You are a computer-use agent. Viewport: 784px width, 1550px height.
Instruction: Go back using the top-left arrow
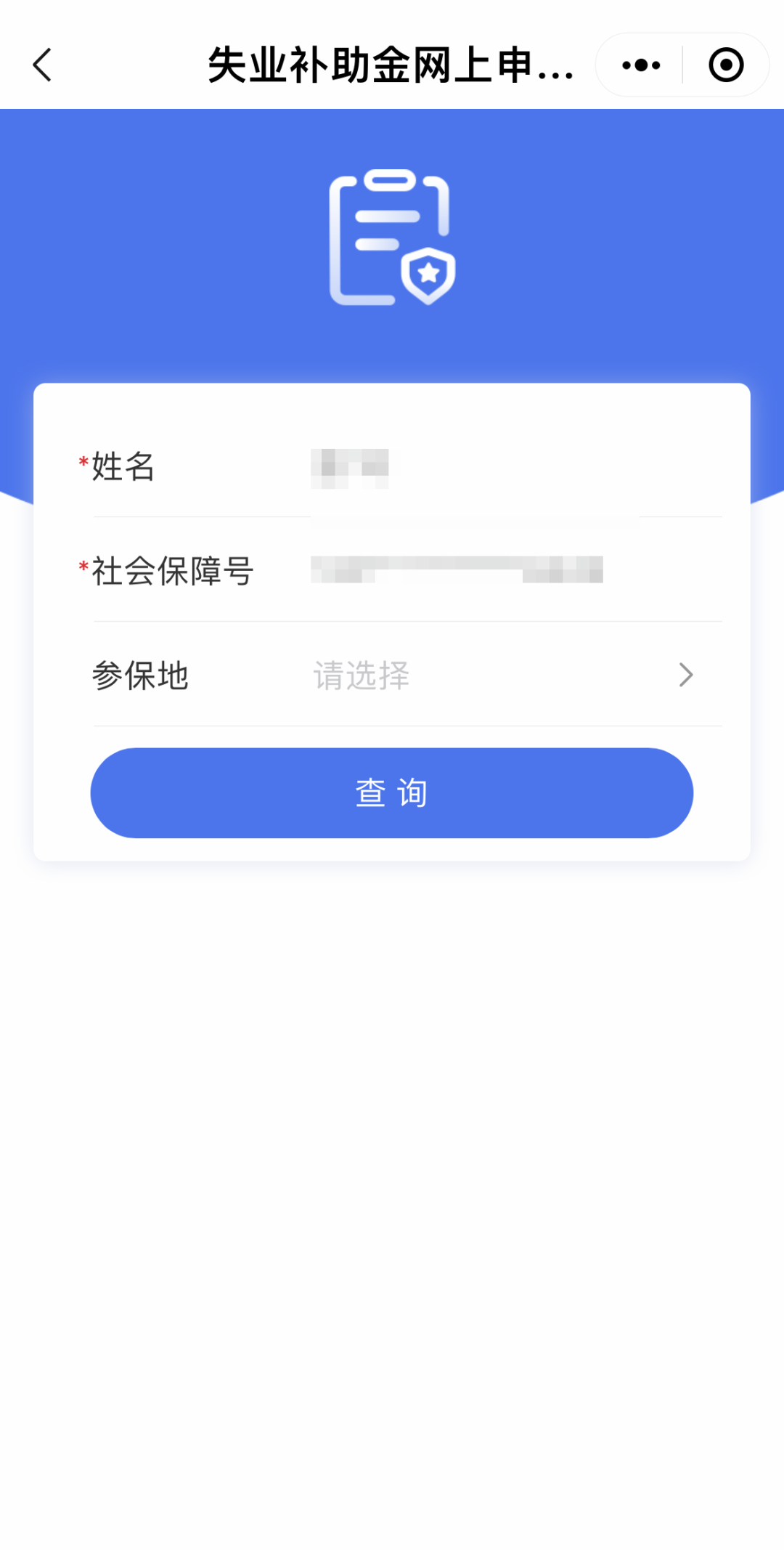43,65
